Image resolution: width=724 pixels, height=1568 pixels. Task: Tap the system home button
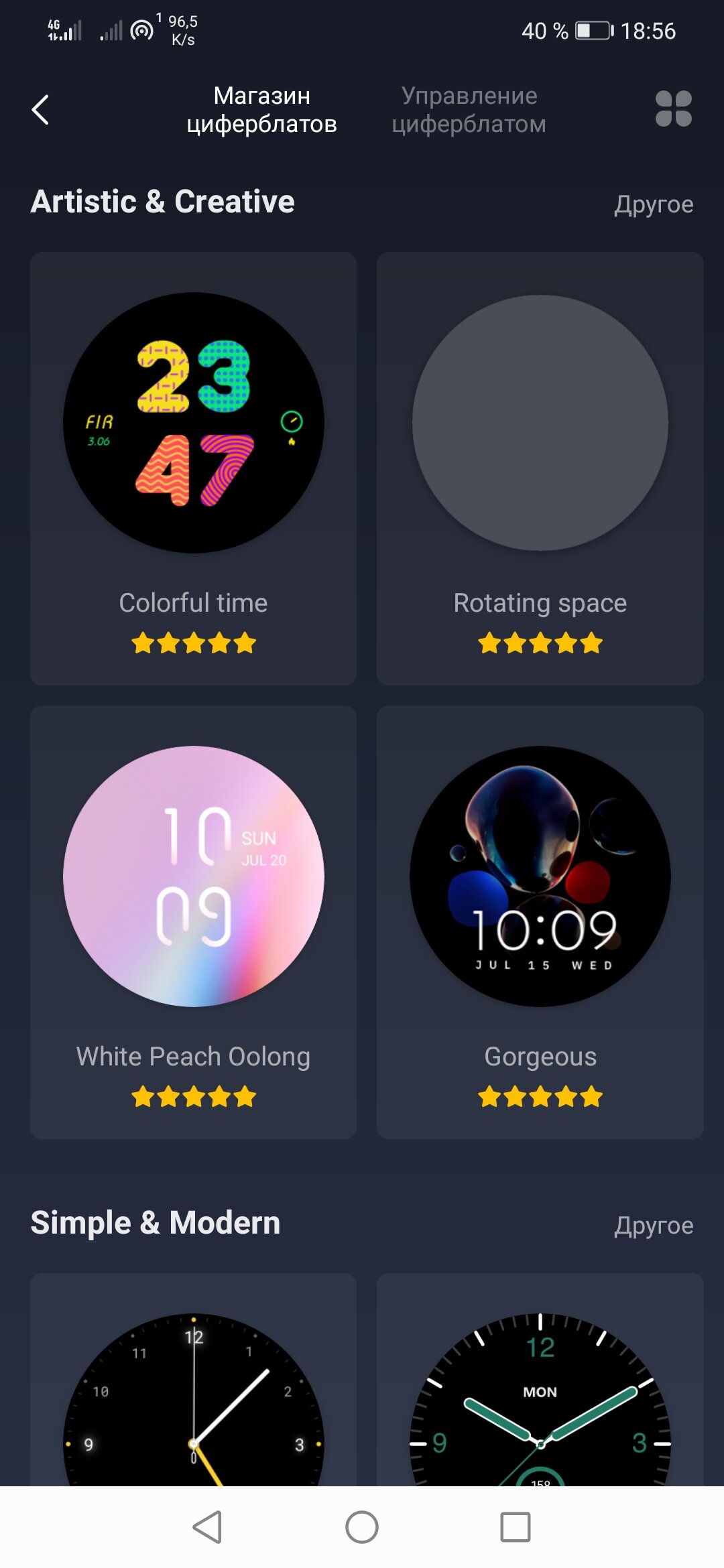pos(362,1527)
